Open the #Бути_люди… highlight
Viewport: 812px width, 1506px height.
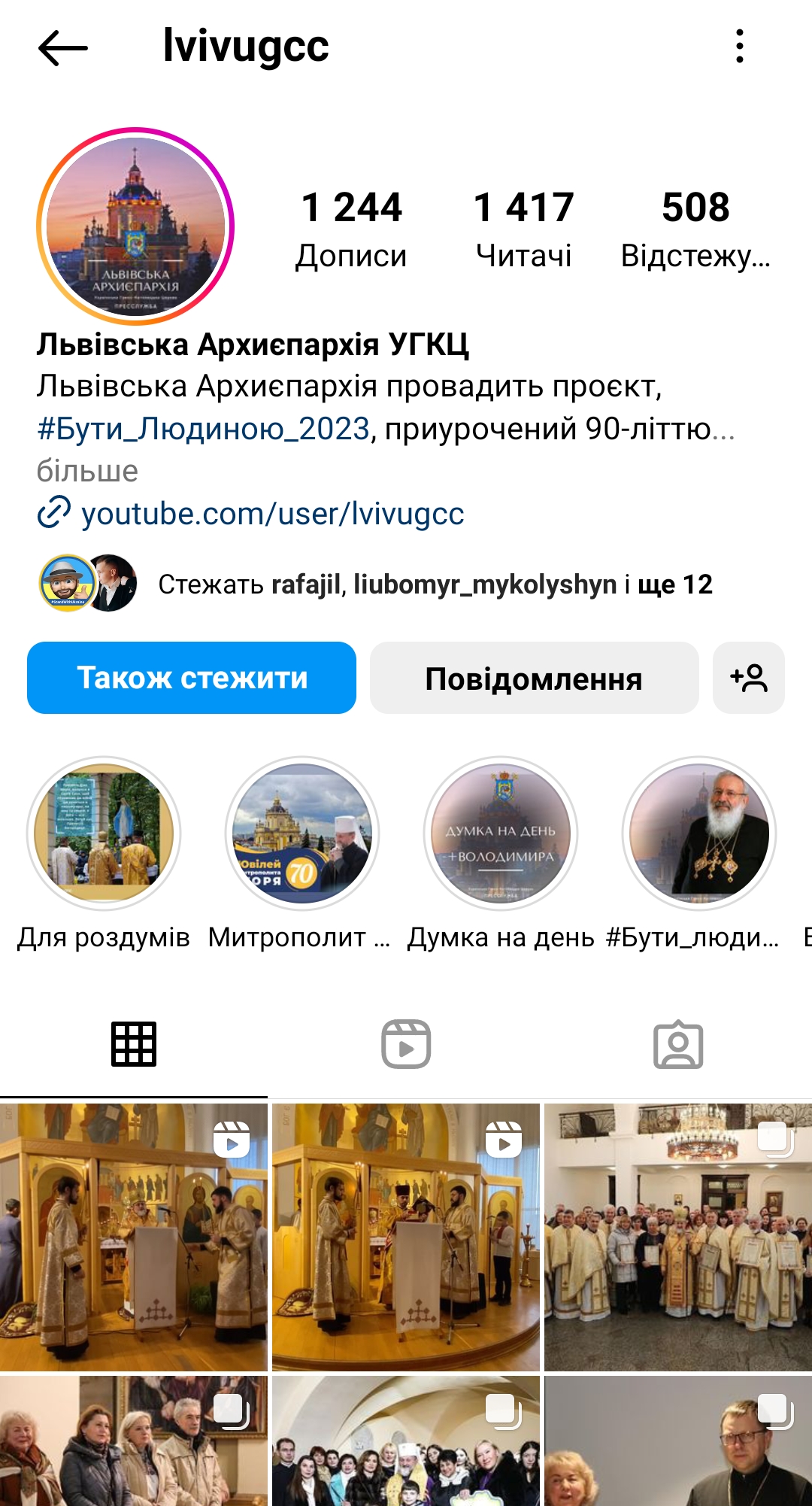[699, 833]
